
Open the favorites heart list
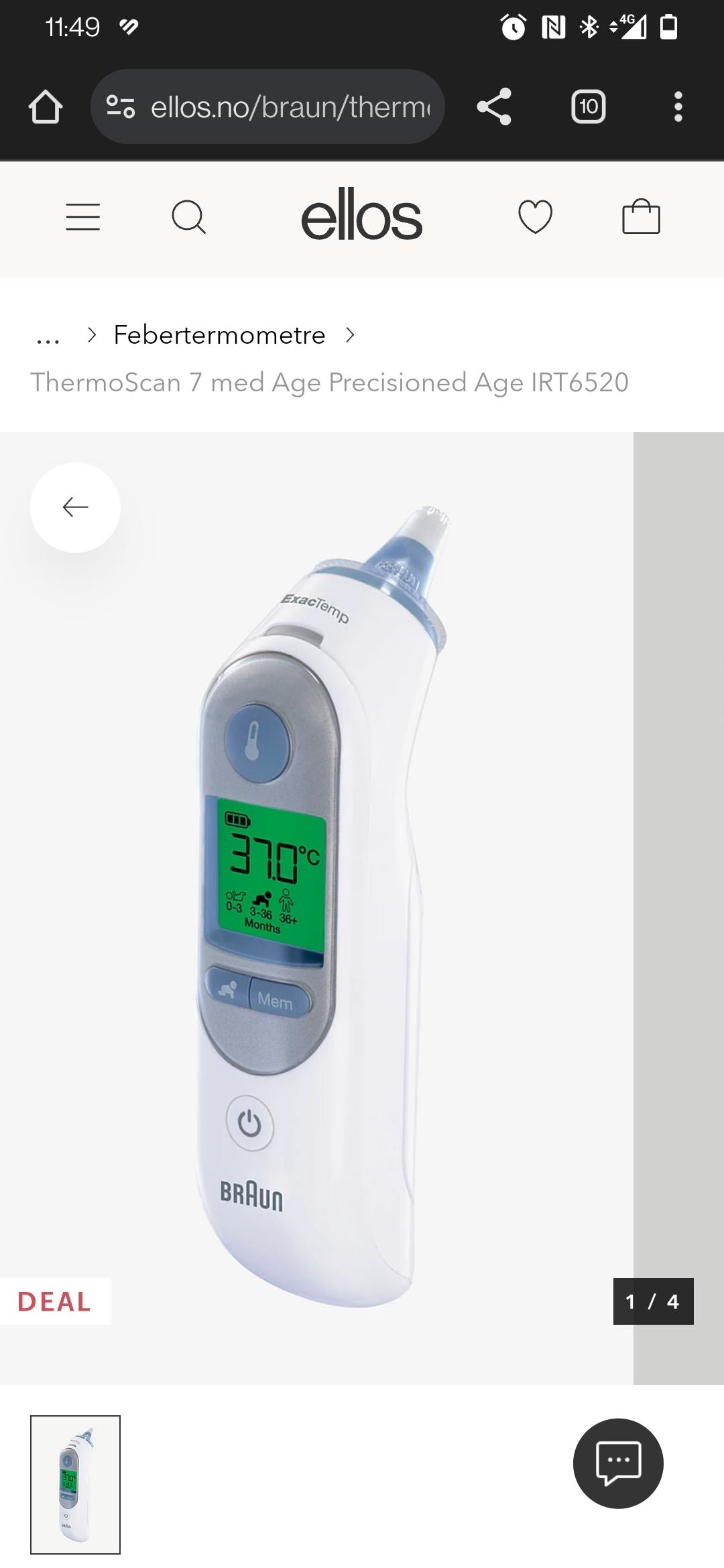536,217
